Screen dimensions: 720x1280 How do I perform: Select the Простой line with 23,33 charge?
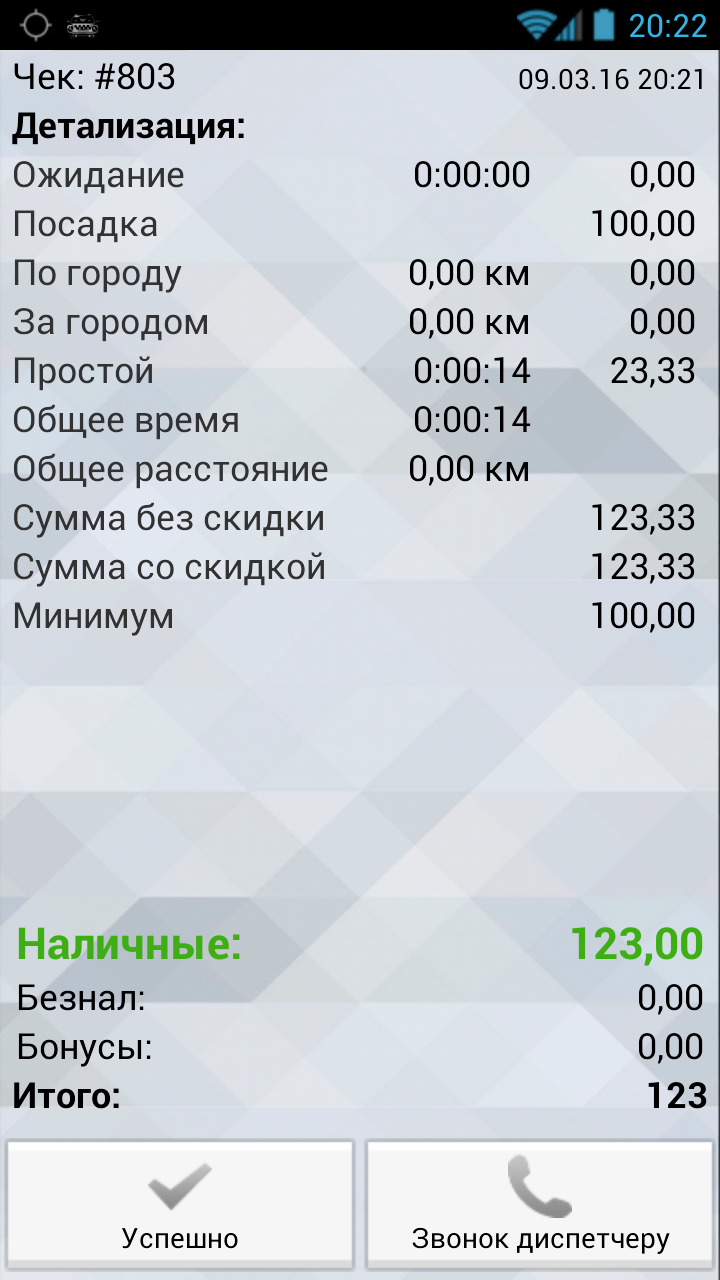360,371
